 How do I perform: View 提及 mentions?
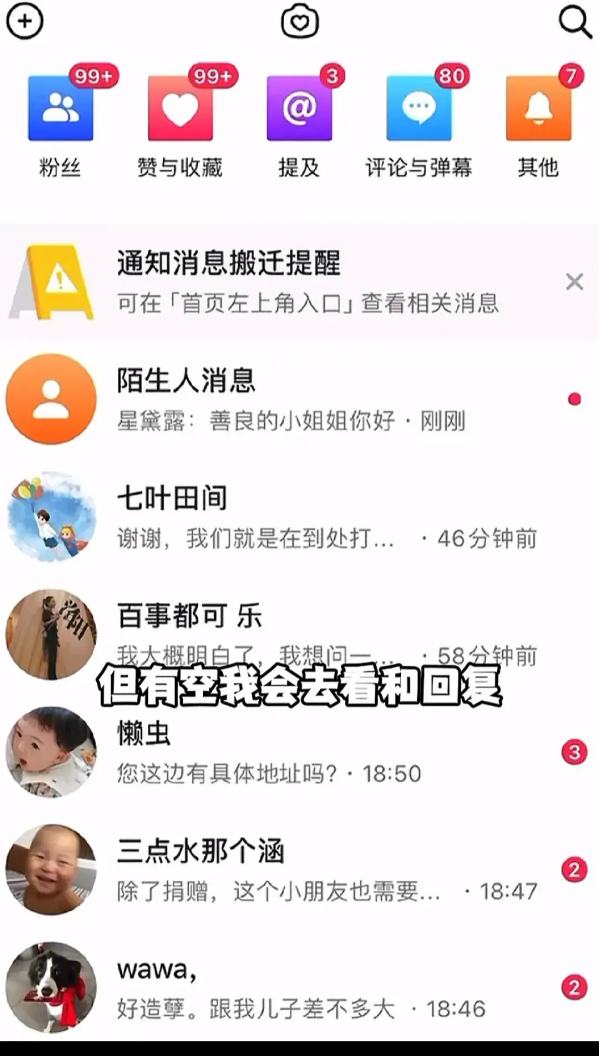tap(299, 110)
